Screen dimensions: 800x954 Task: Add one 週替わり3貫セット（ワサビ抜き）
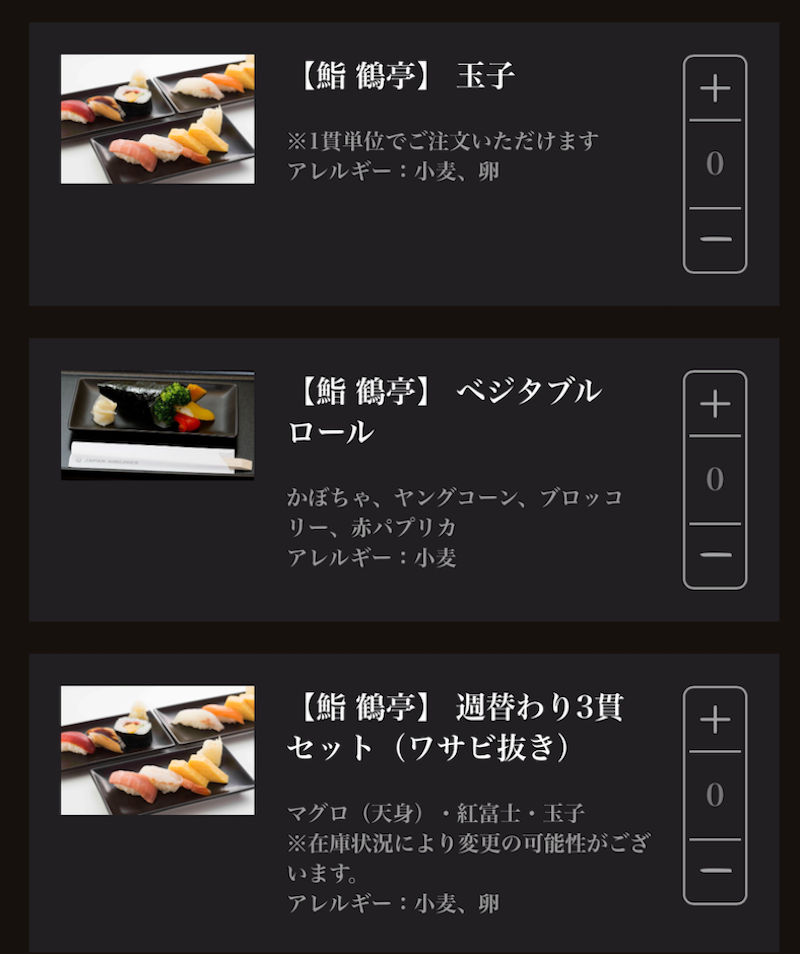(715, 720)
